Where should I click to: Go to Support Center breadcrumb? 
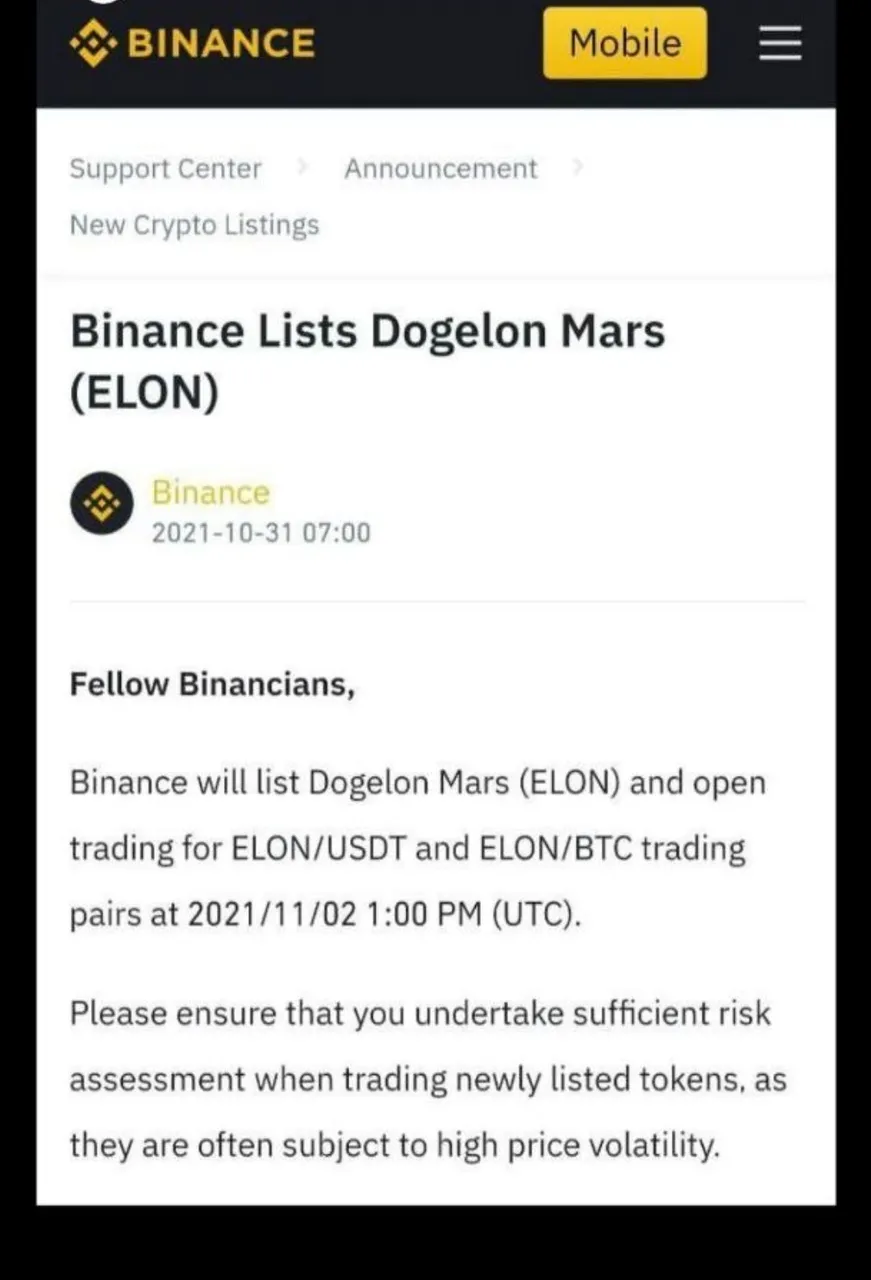165,169
